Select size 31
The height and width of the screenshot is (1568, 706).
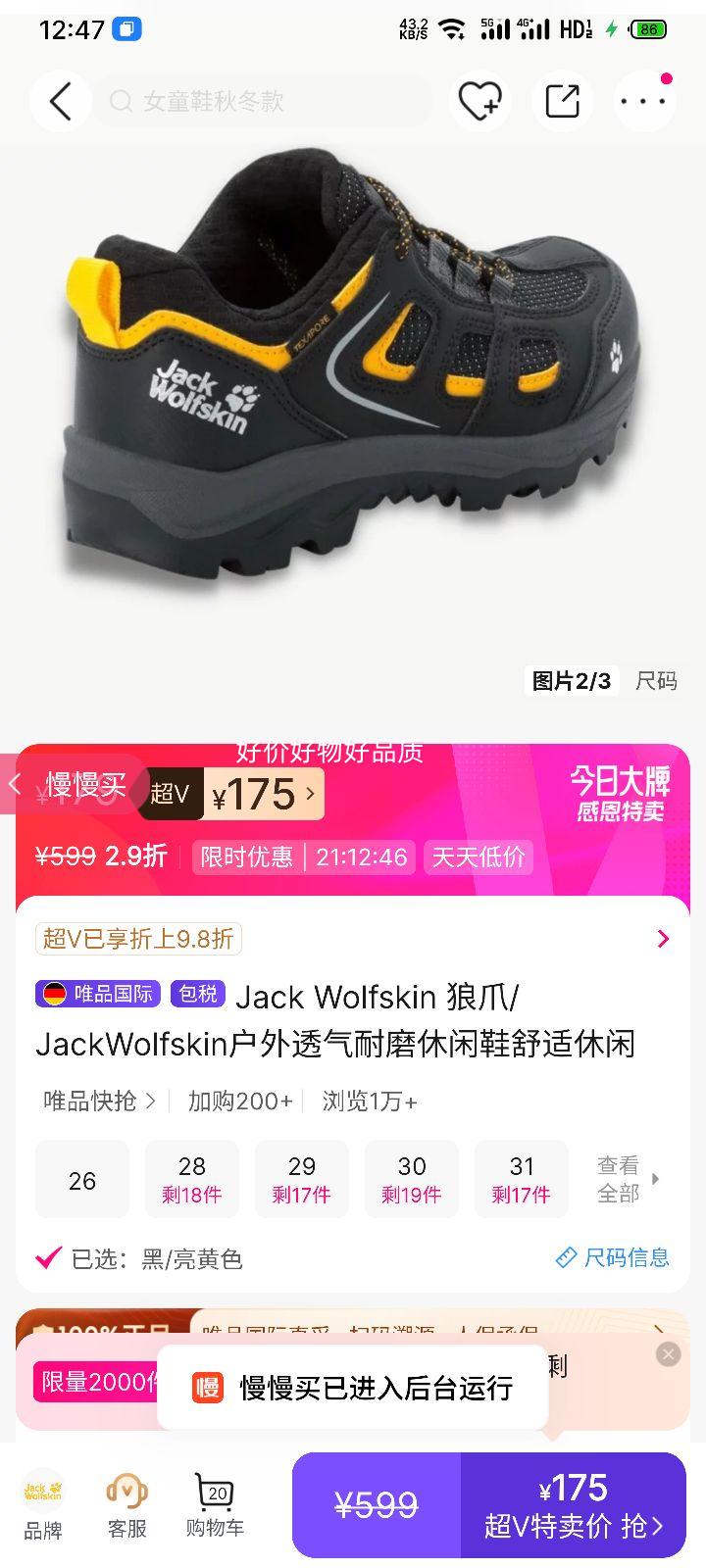point(521,1179)
